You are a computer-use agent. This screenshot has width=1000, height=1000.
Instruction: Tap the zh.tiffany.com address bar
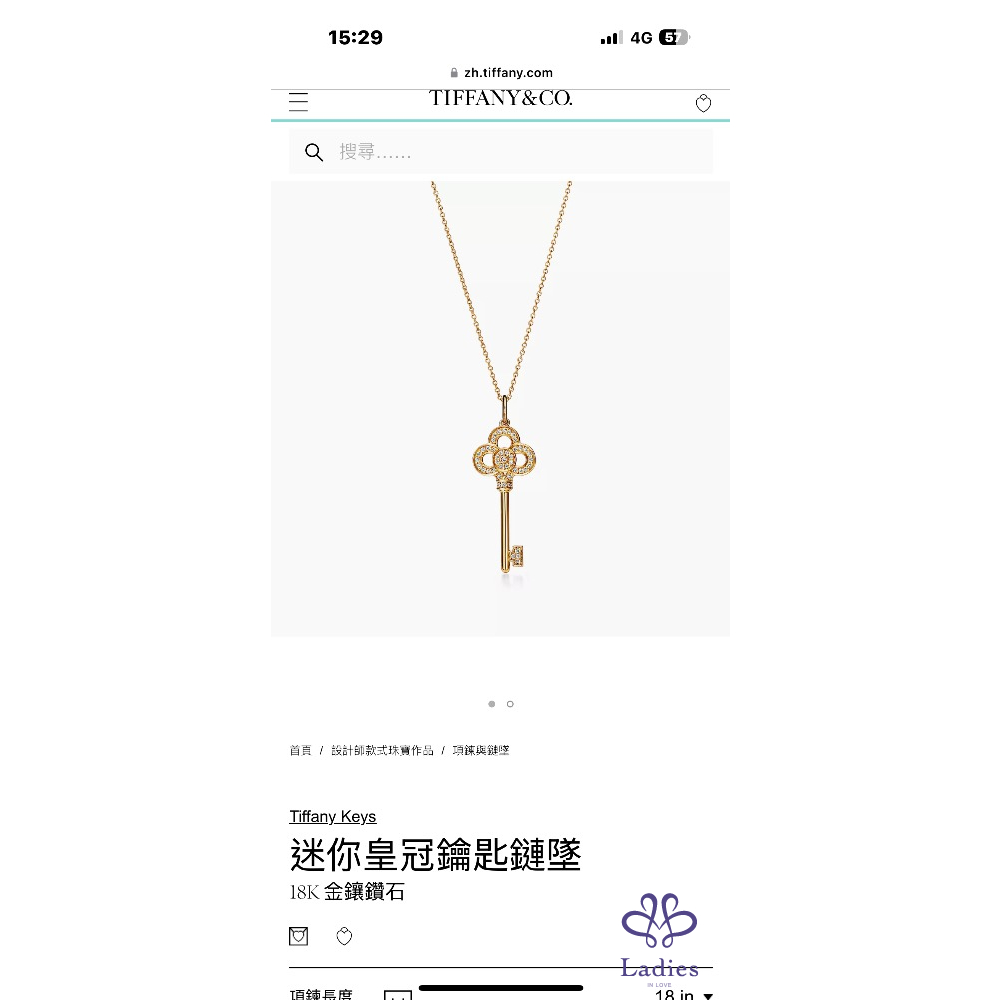(x=500, y=72)
